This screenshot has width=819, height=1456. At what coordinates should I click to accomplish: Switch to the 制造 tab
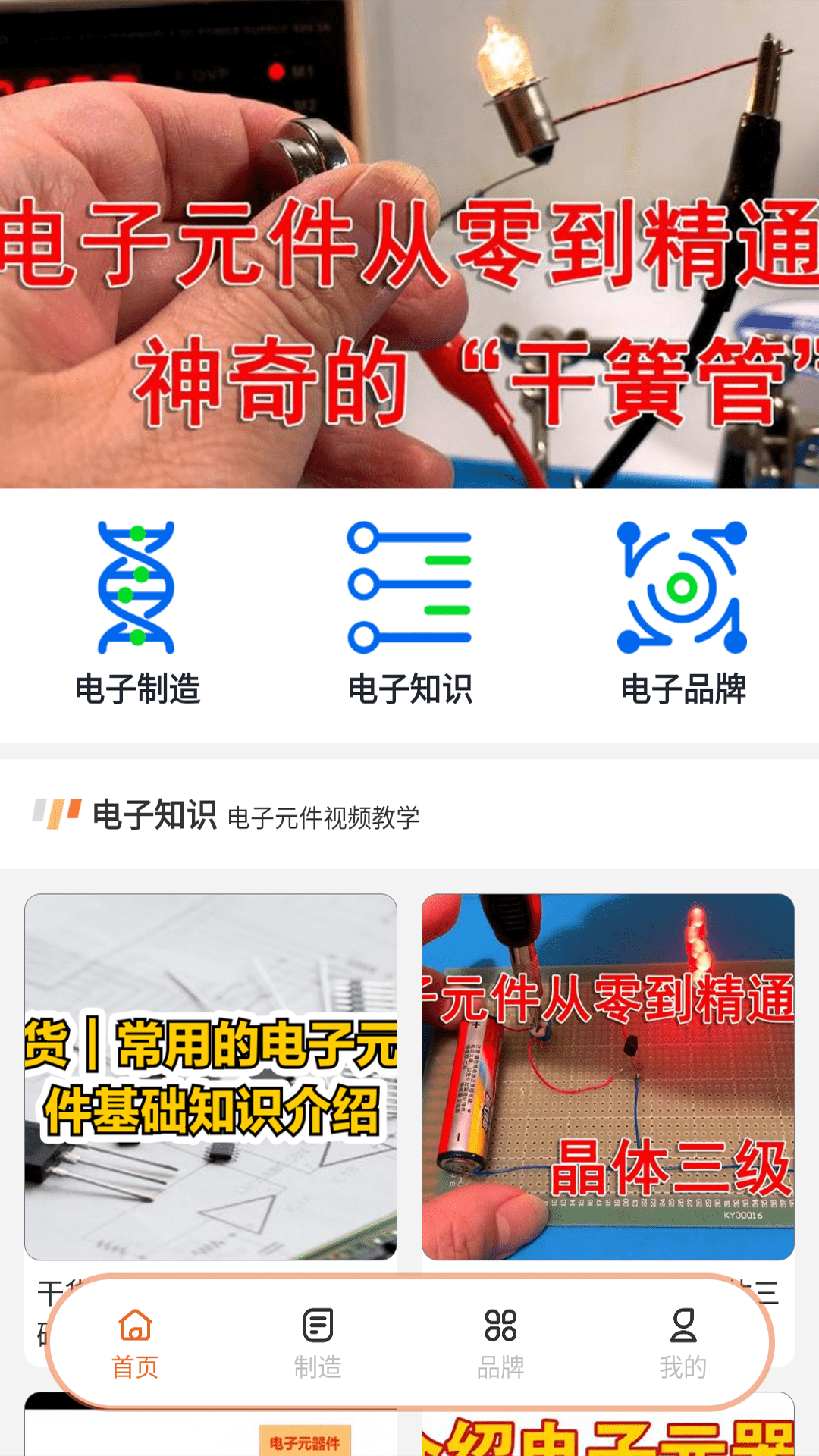[x=318, y=1344]
